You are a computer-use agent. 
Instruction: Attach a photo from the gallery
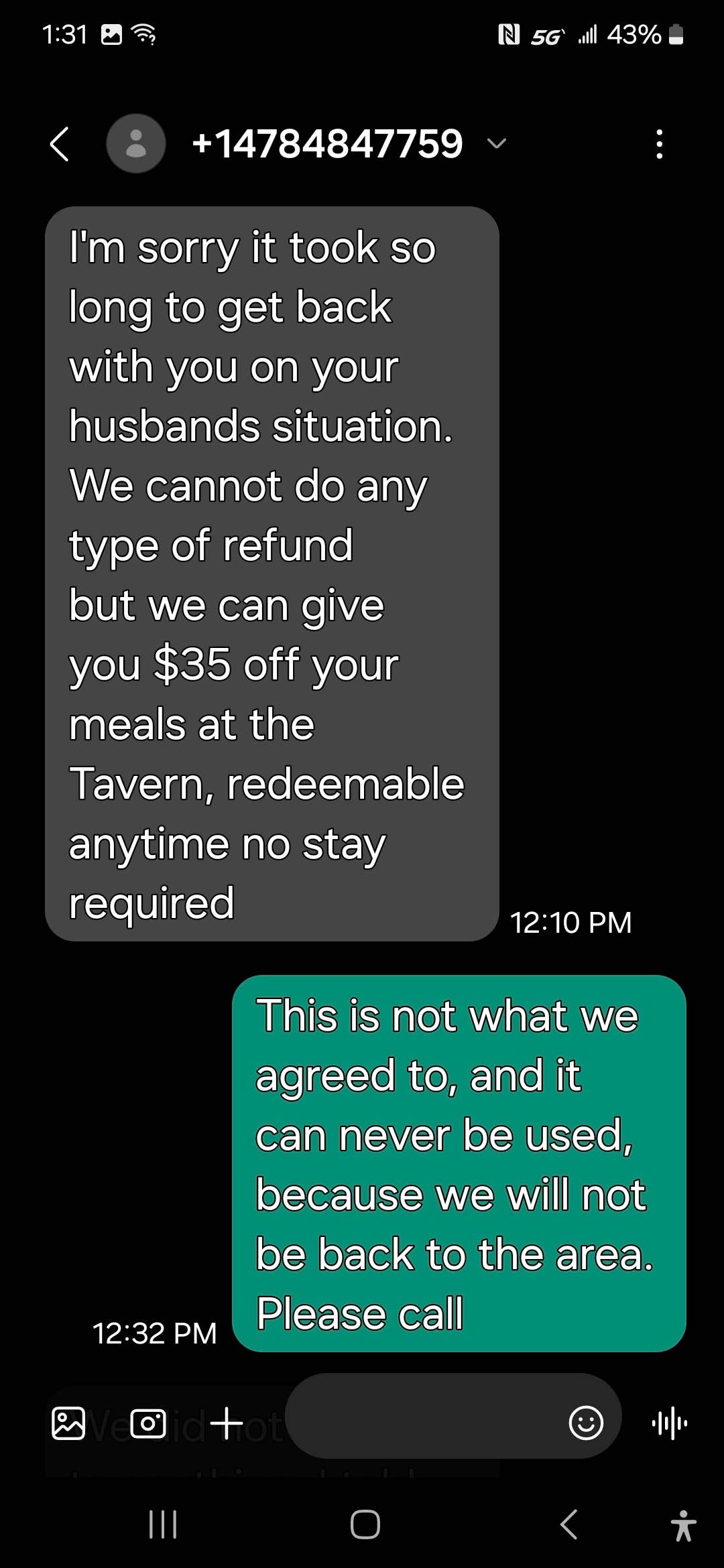[x=68, y=1423]
